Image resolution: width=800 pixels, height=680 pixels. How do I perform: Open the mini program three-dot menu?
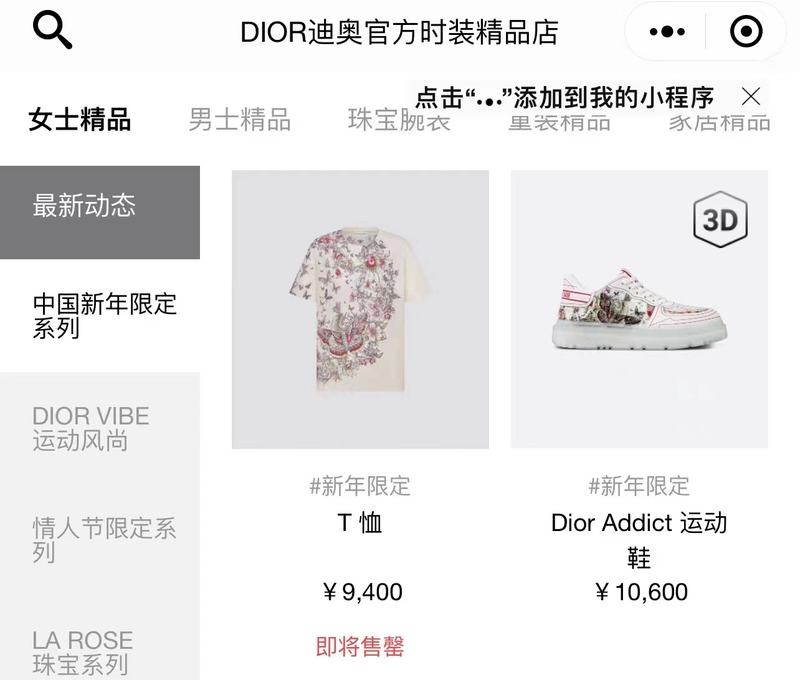pos(667,32)
